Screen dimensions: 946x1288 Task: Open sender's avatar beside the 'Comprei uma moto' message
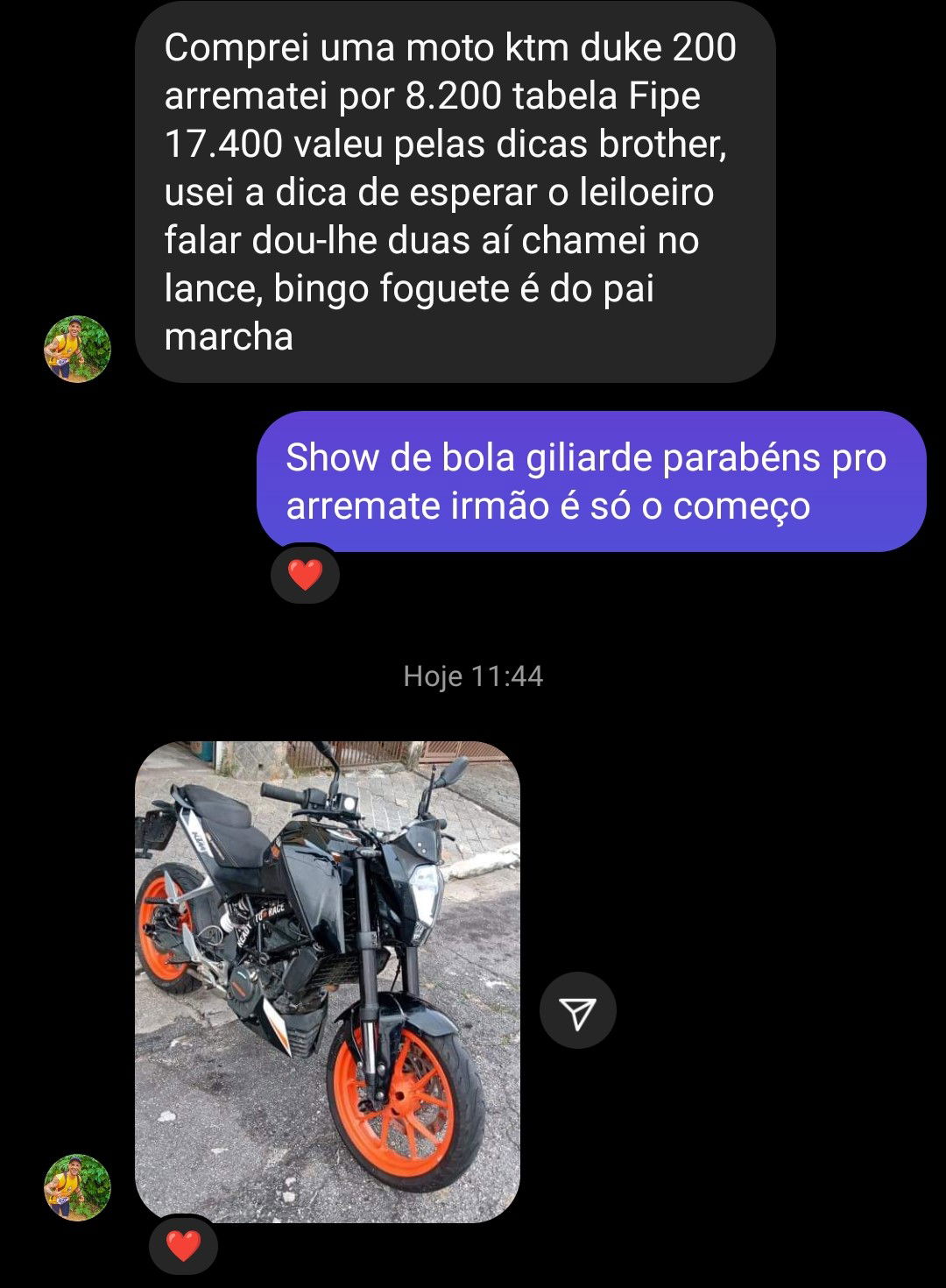click(78, 349)
